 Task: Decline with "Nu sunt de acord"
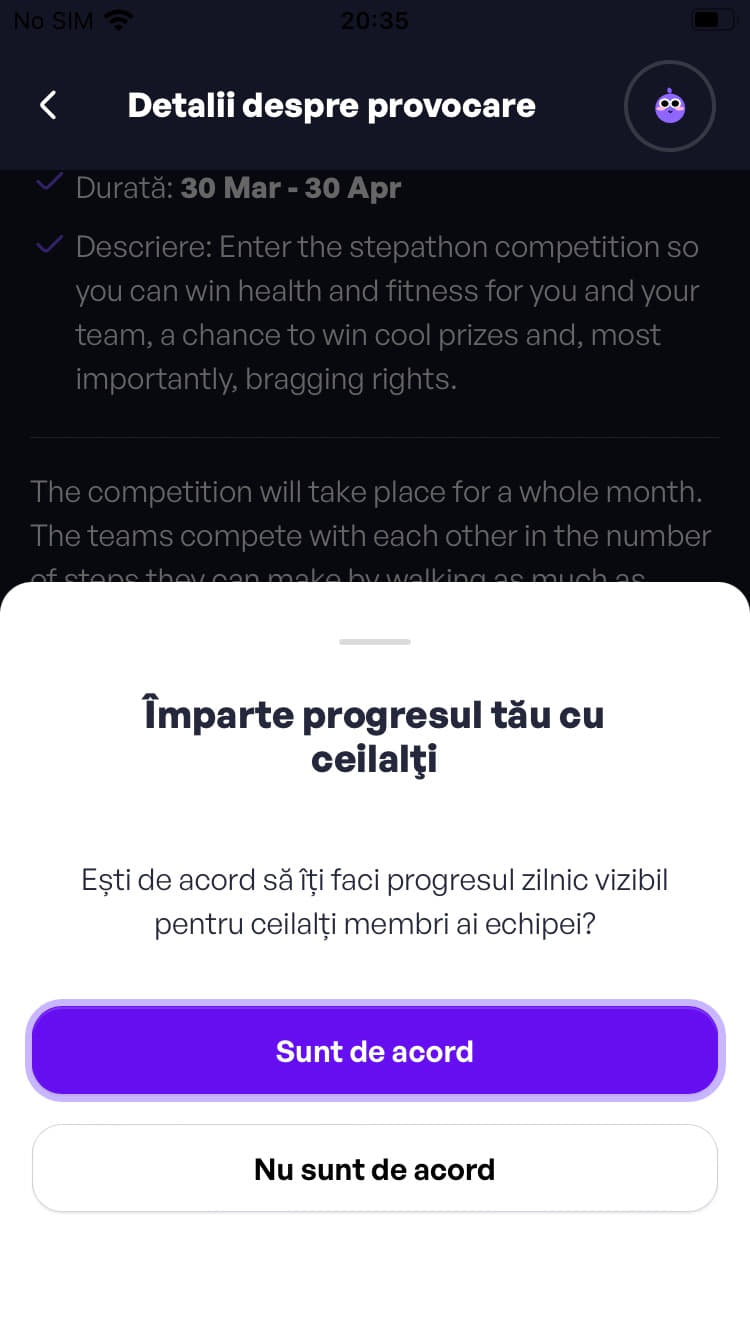[x=375, y=1168]
